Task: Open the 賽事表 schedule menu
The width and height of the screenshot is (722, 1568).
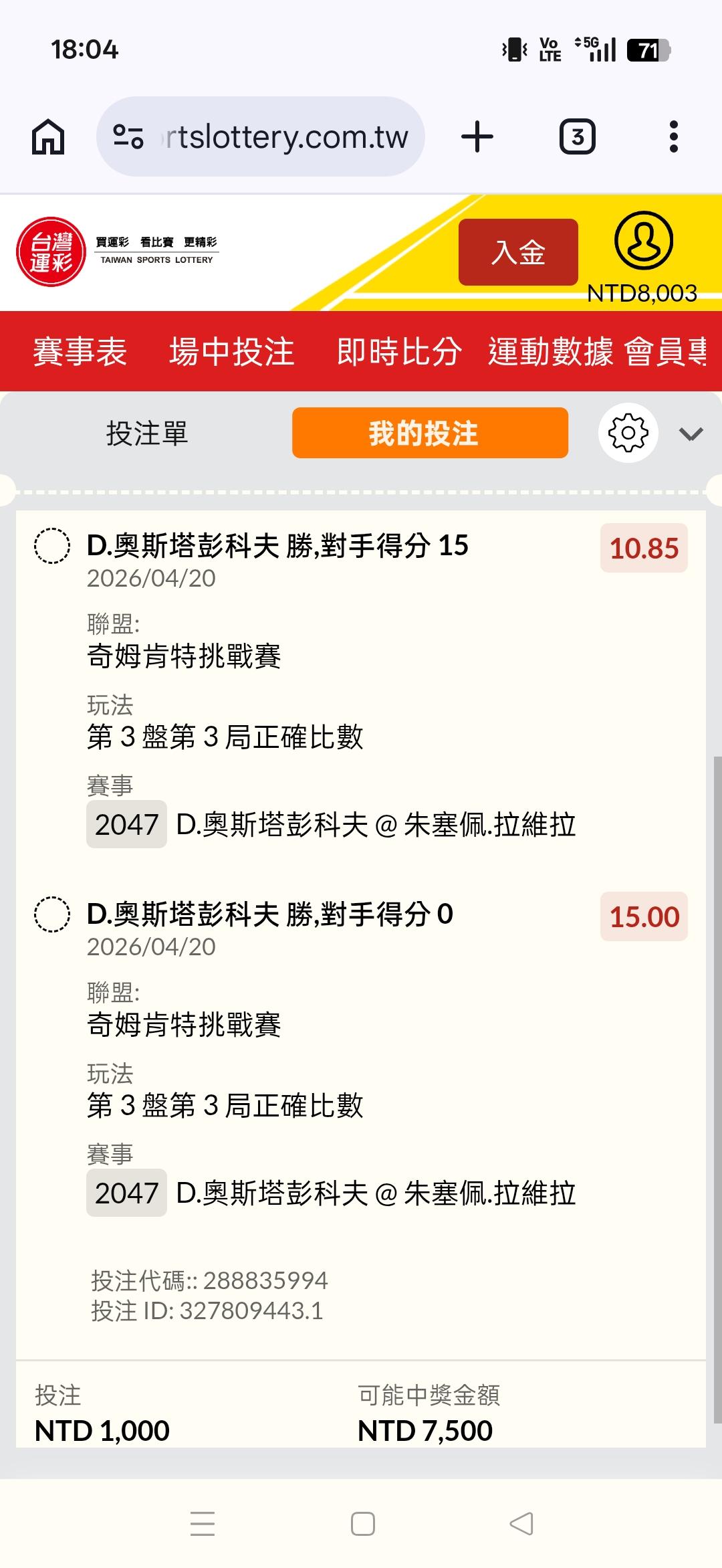Action: (80, 351)
